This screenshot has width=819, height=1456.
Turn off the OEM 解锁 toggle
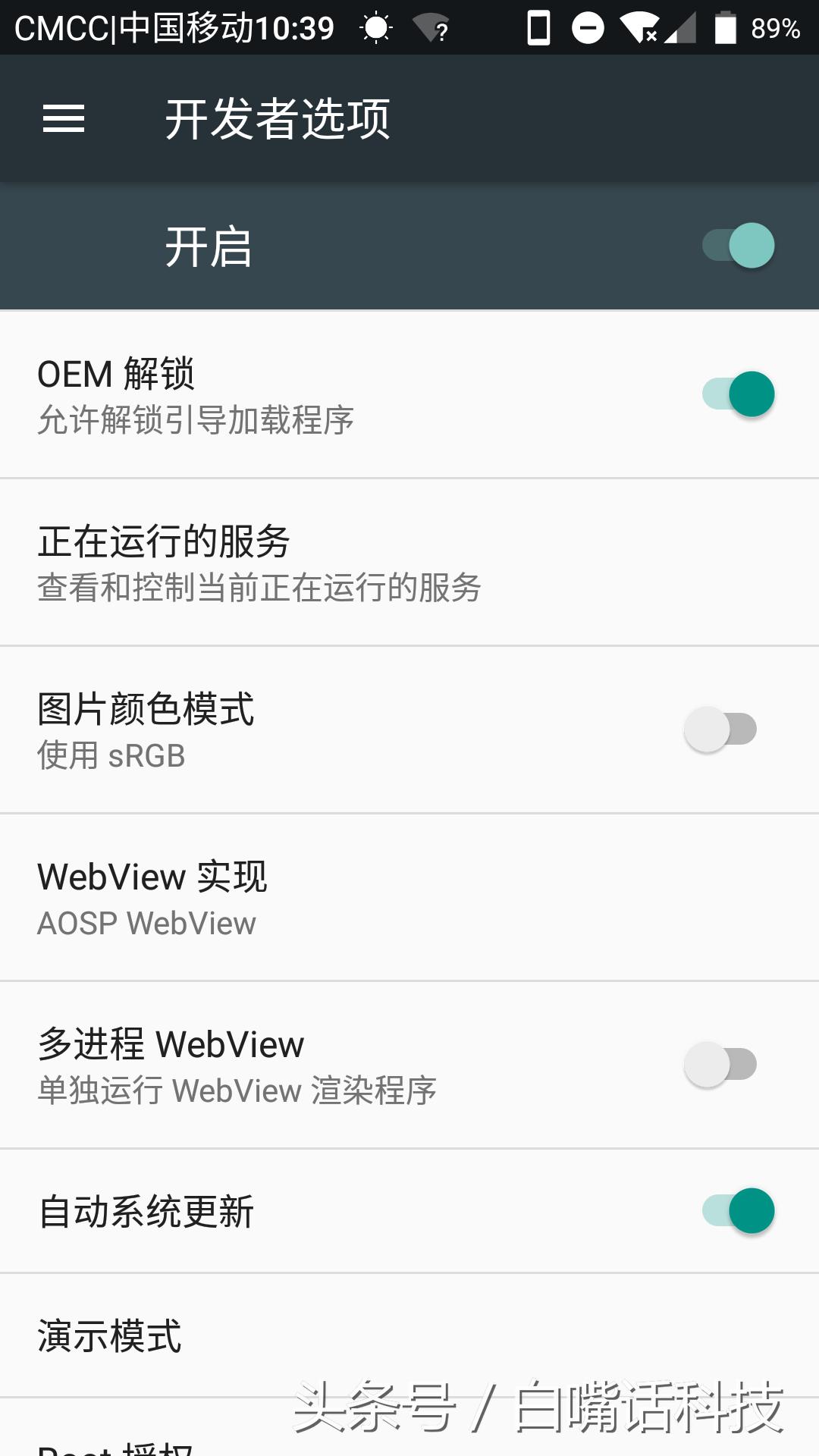tap(737, 395)
